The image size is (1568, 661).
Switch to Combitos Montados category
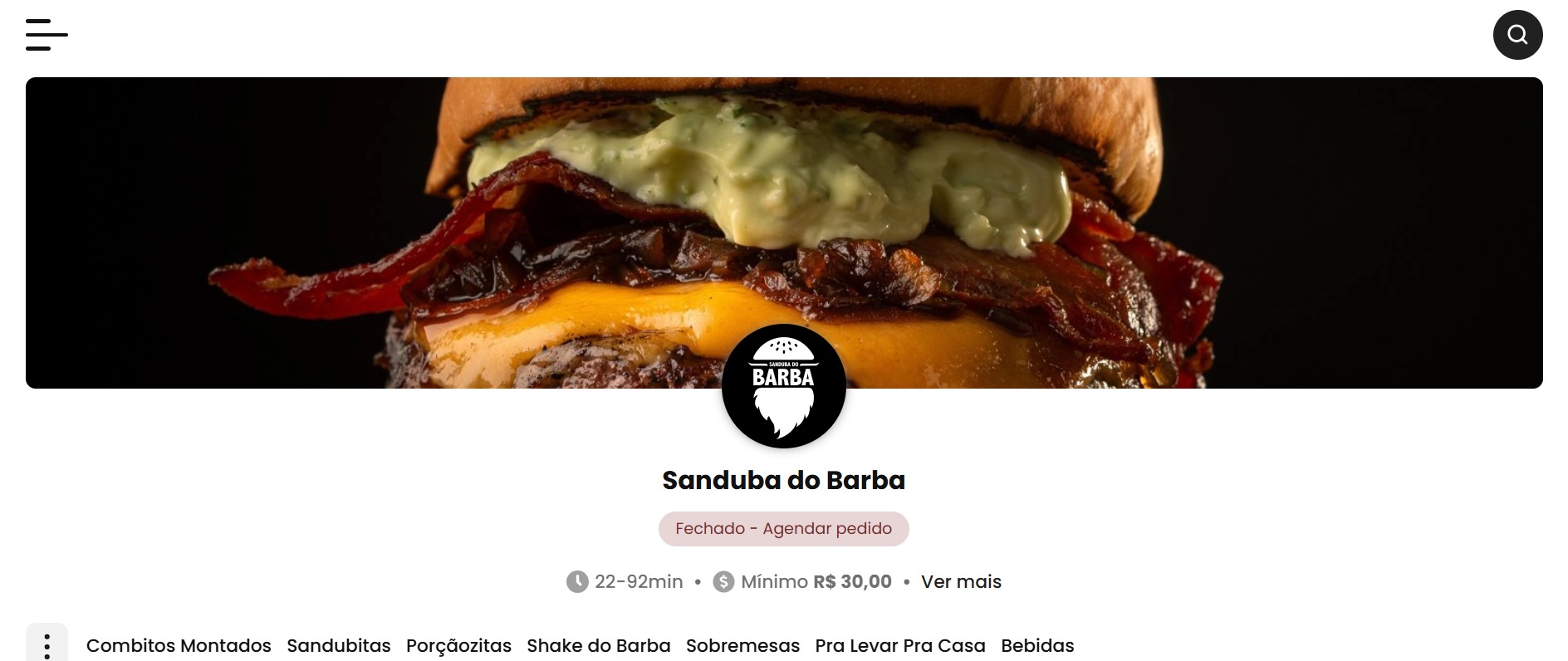click(179, 646)
